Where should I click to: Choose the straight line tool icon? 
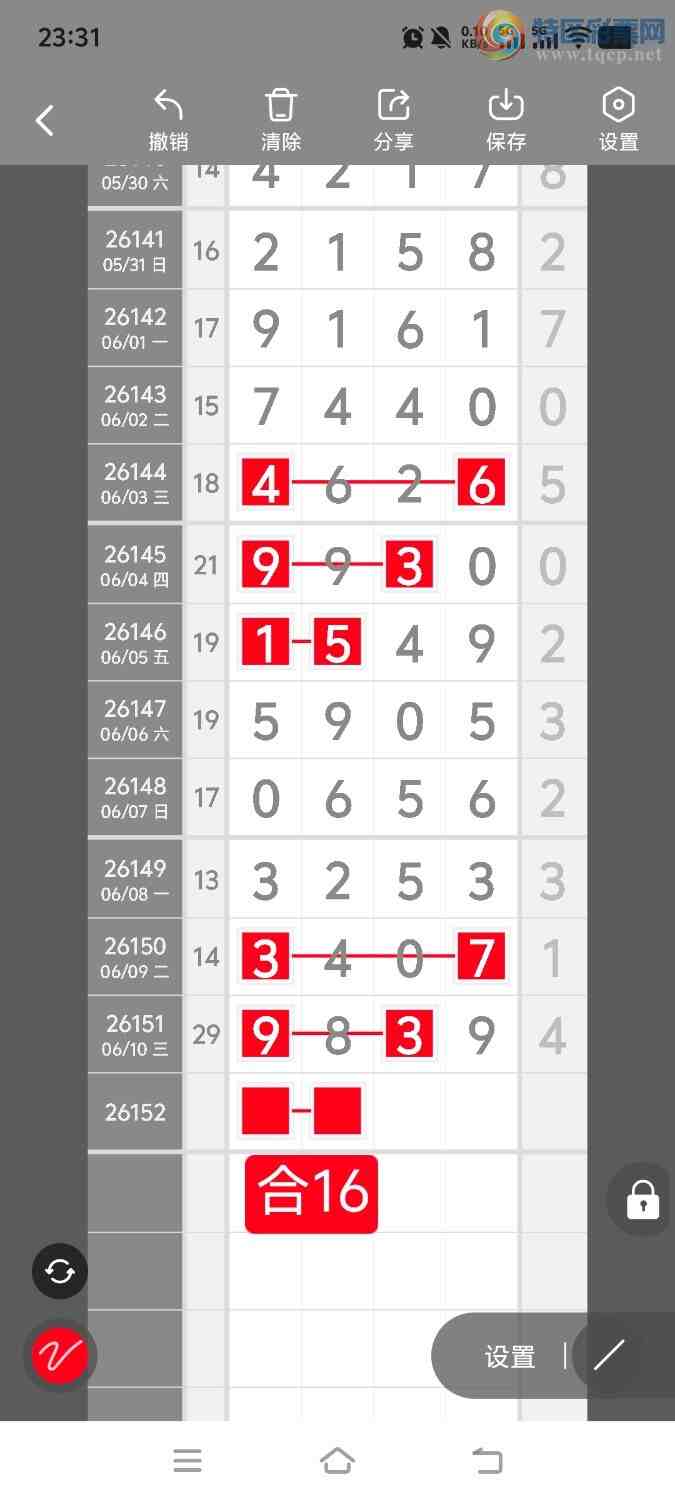click(609, 1356)
